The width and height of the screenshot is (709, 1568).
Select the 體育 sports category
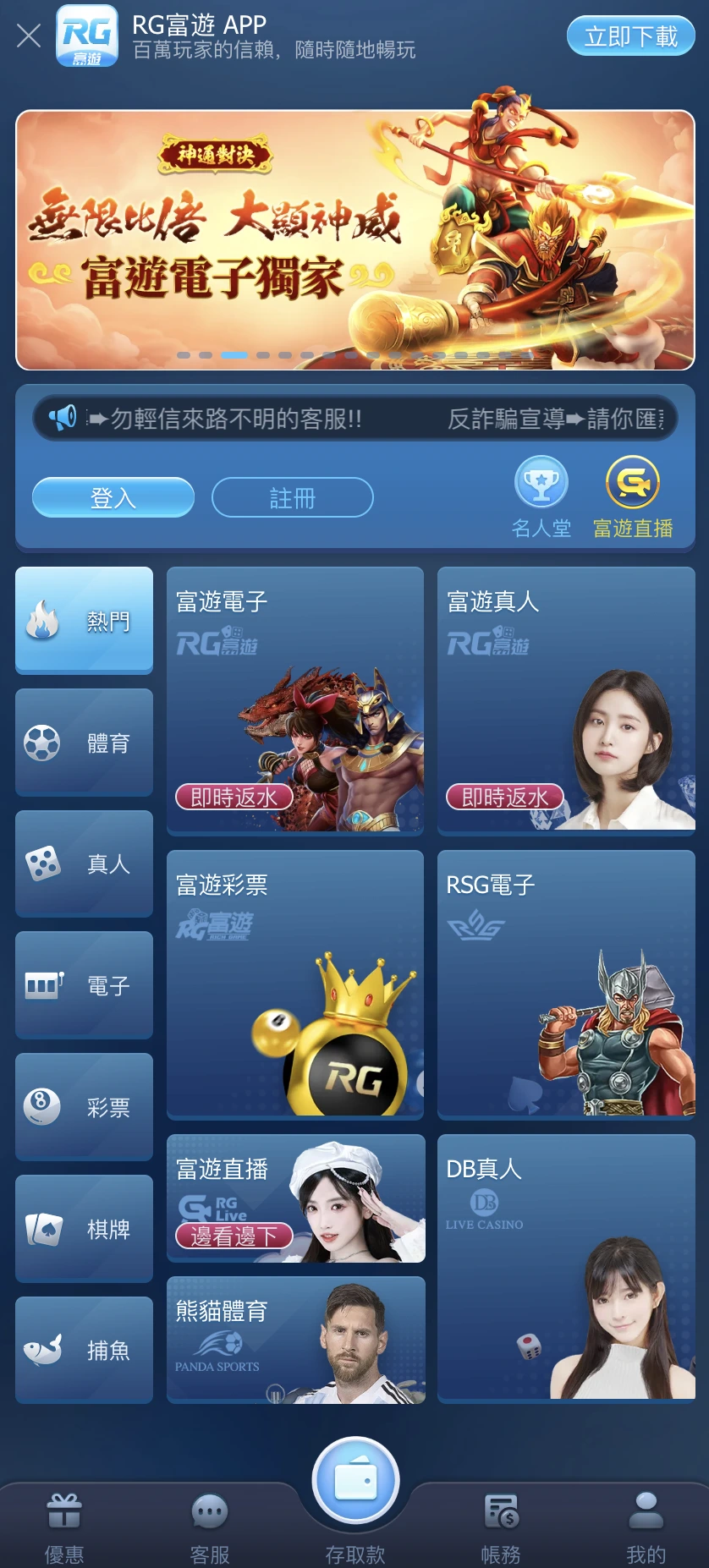84,743
